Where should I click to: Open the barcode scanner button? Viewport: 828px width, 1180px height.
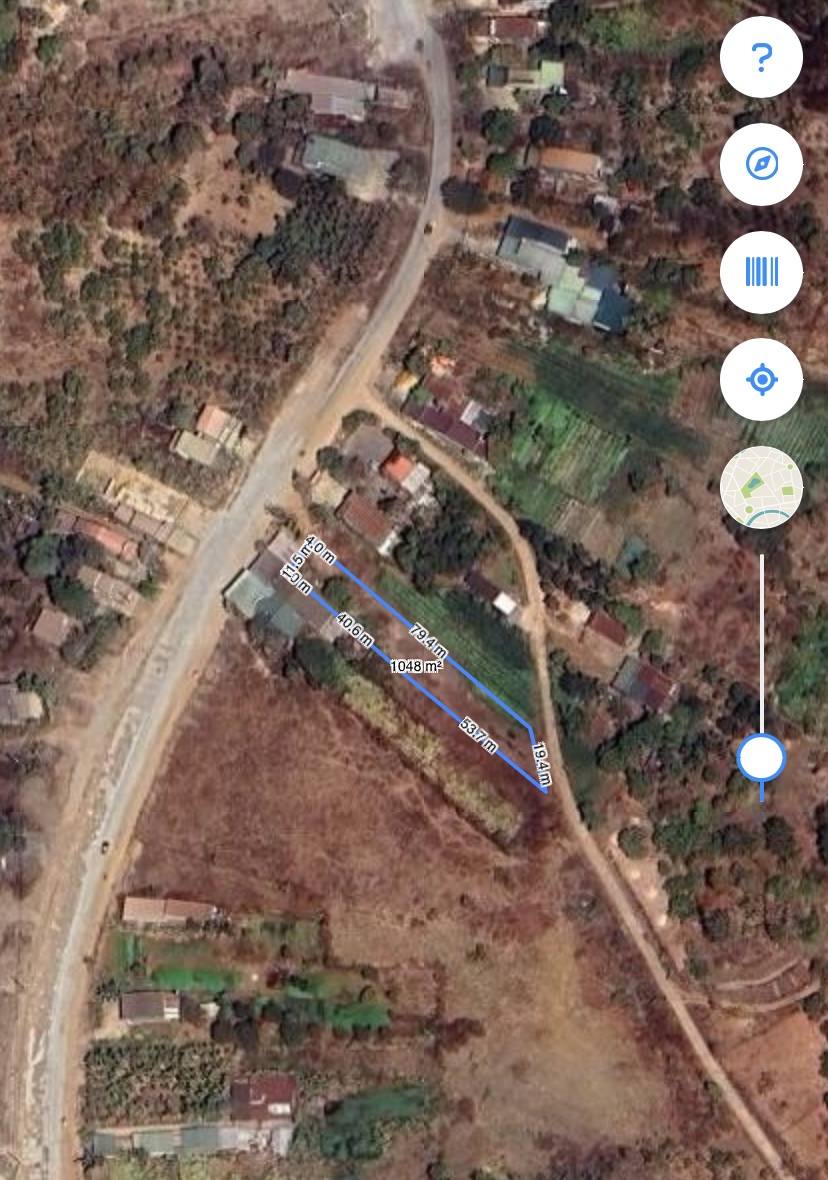[x=761, y=272]
